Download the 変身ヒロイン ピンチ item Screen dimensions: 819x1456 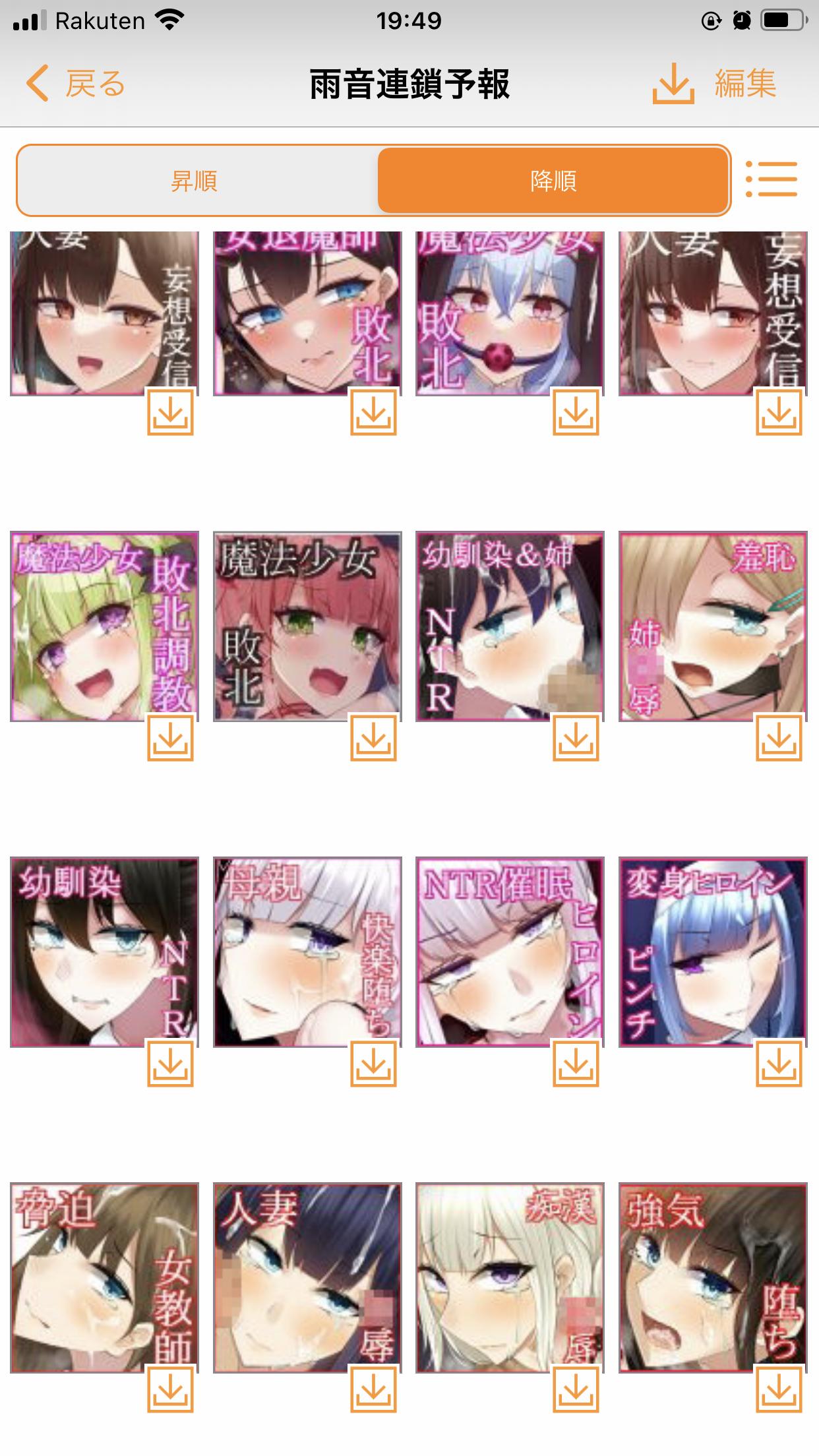click(x=779, y=1063)
